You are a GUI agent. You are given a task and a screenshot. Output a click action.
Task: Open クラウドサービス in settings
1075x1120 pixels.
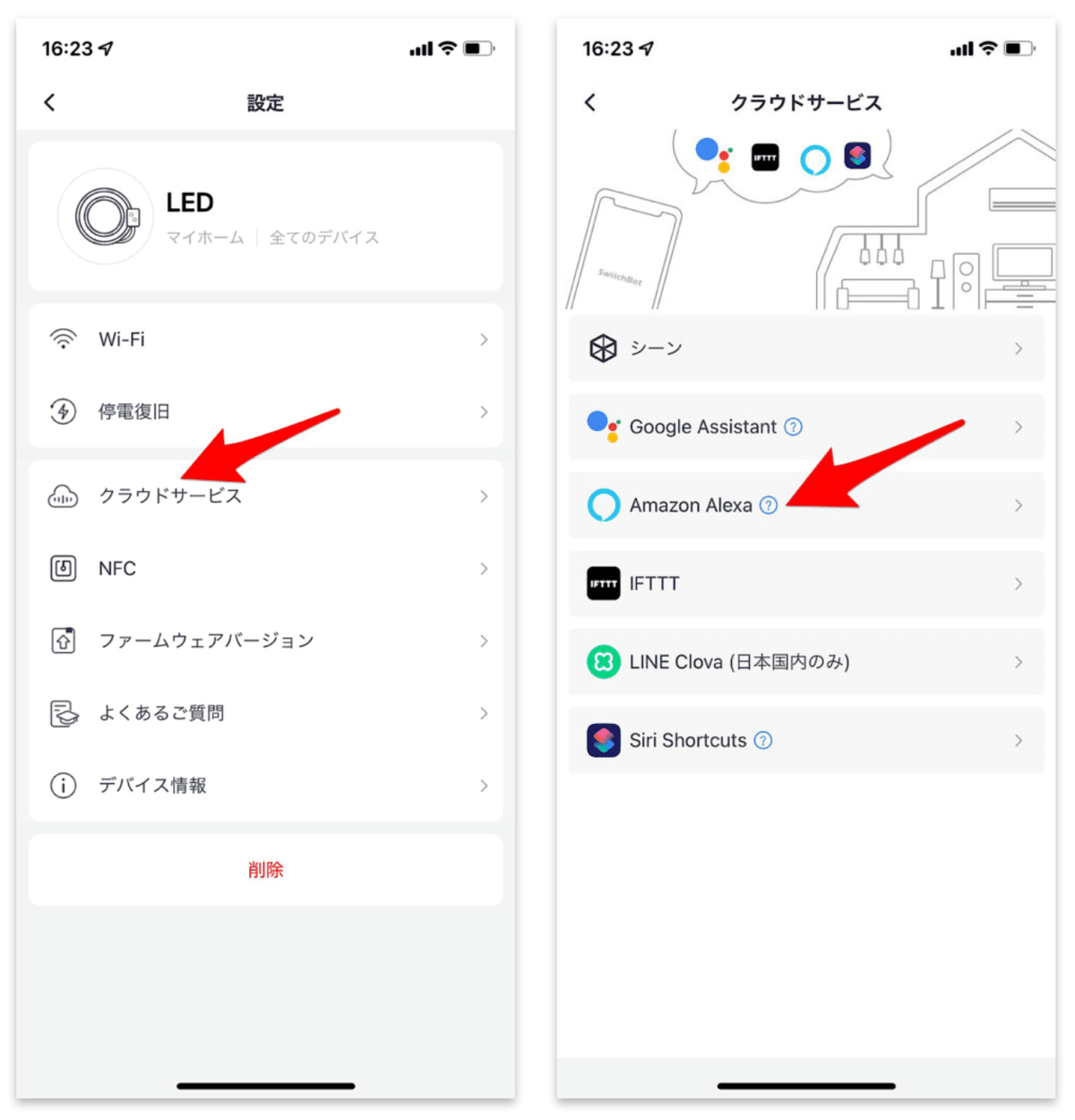click(x=265, y=496)
